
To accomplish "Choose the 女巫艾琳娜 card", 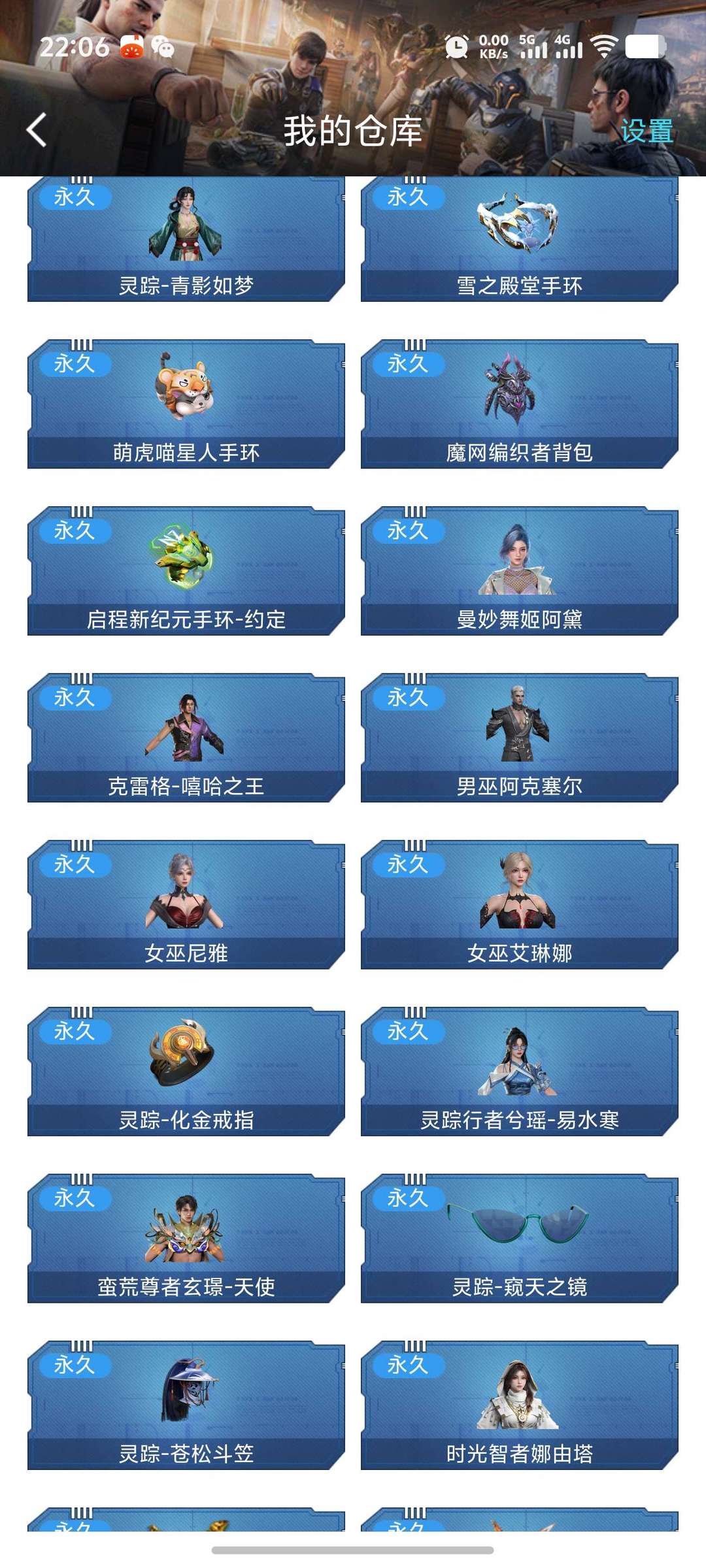I will [520, 906].
